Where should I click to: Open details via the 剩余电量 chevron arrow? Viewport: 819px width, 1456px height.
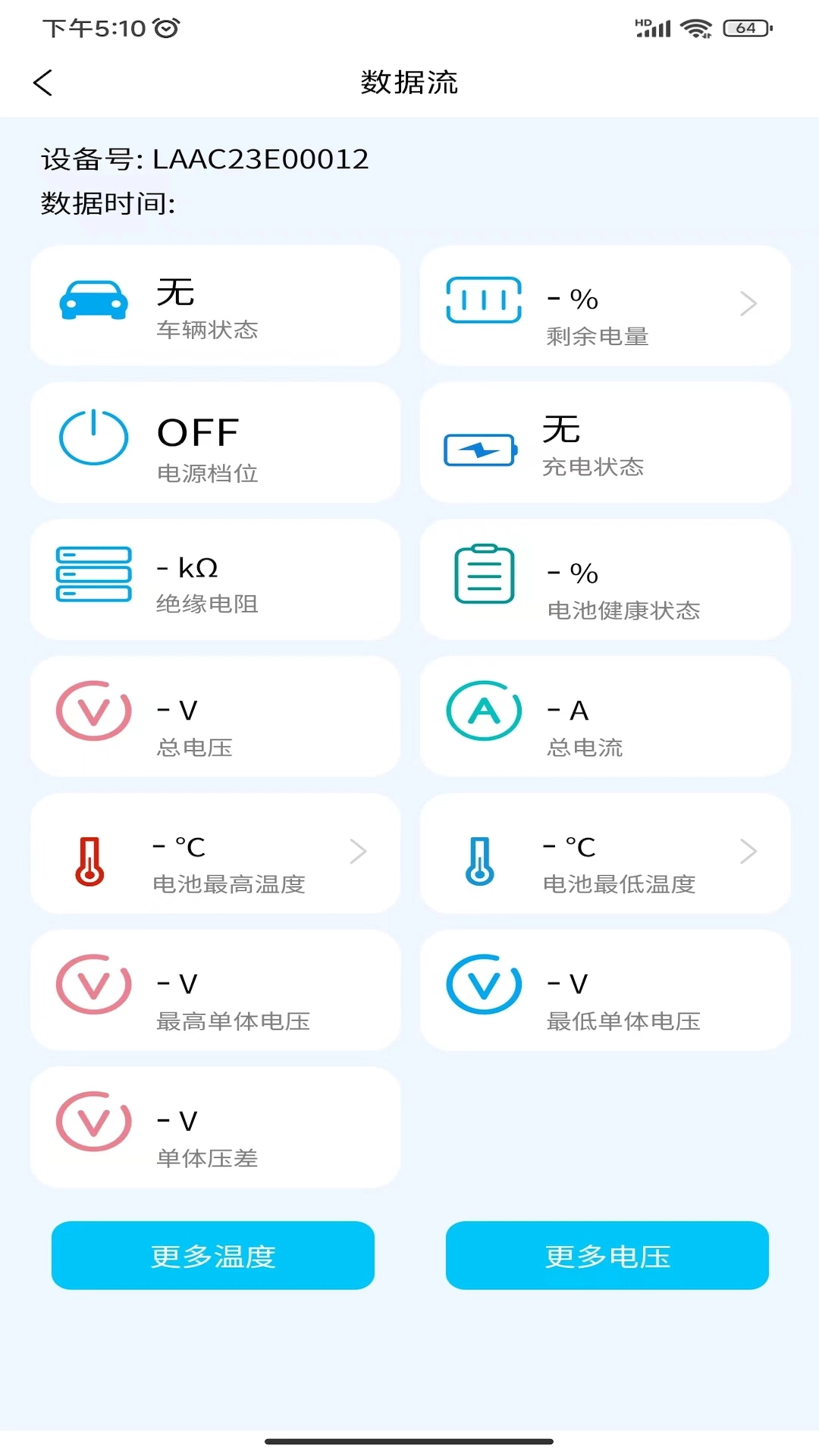point(749,303)
